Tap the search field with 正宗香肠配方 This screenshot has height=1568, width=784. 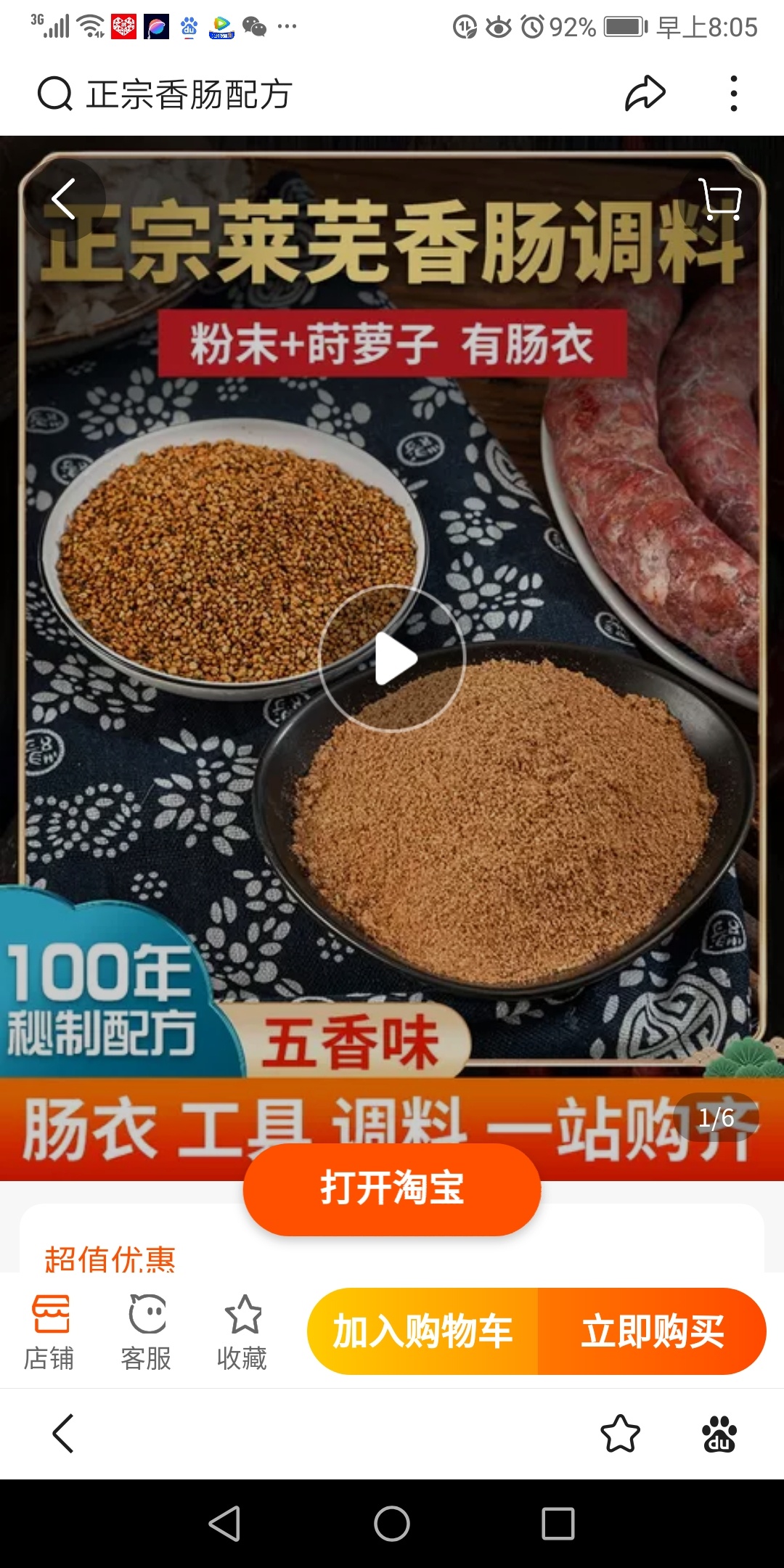[189, 94]
